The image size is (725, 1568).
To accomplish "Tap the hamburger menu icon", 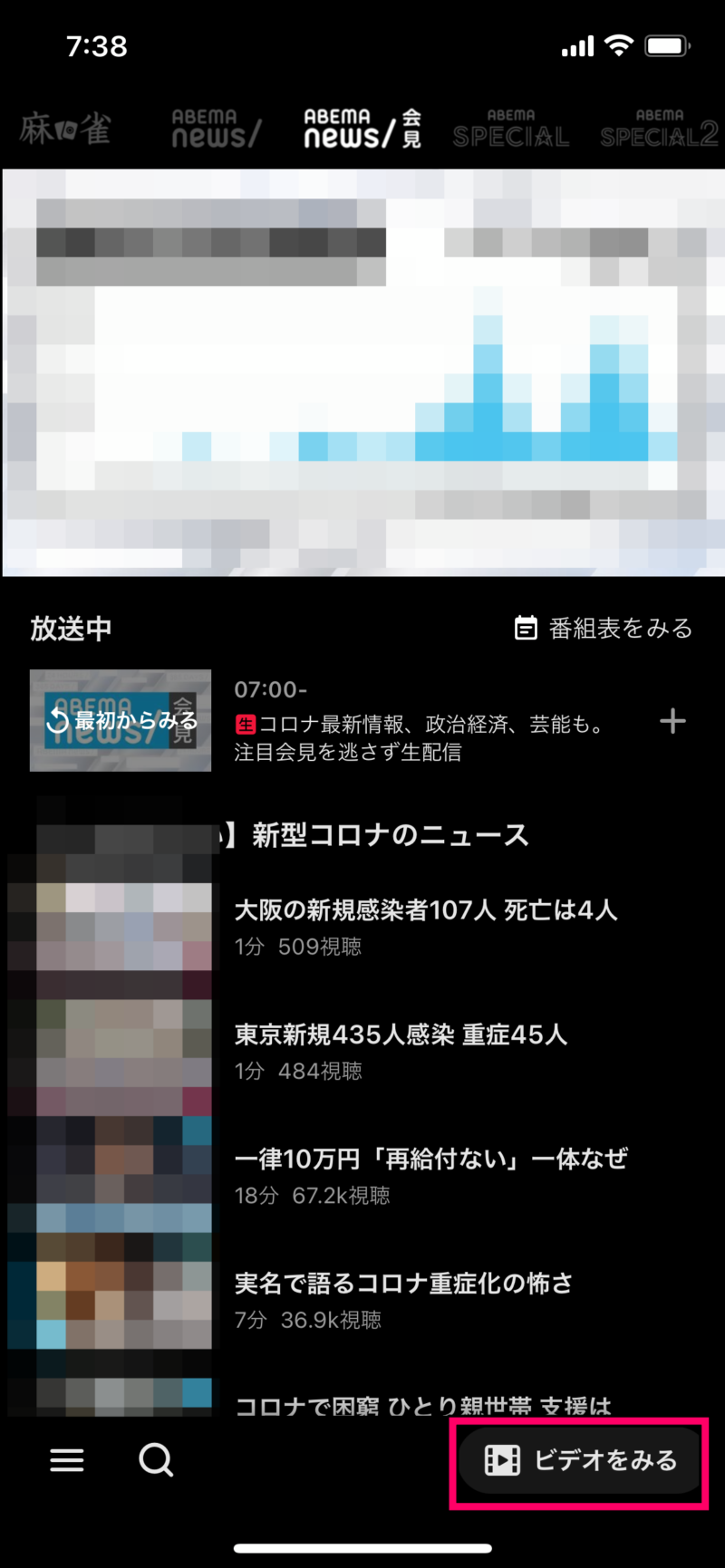I will pyautogui.click(x=66, y=1459).
